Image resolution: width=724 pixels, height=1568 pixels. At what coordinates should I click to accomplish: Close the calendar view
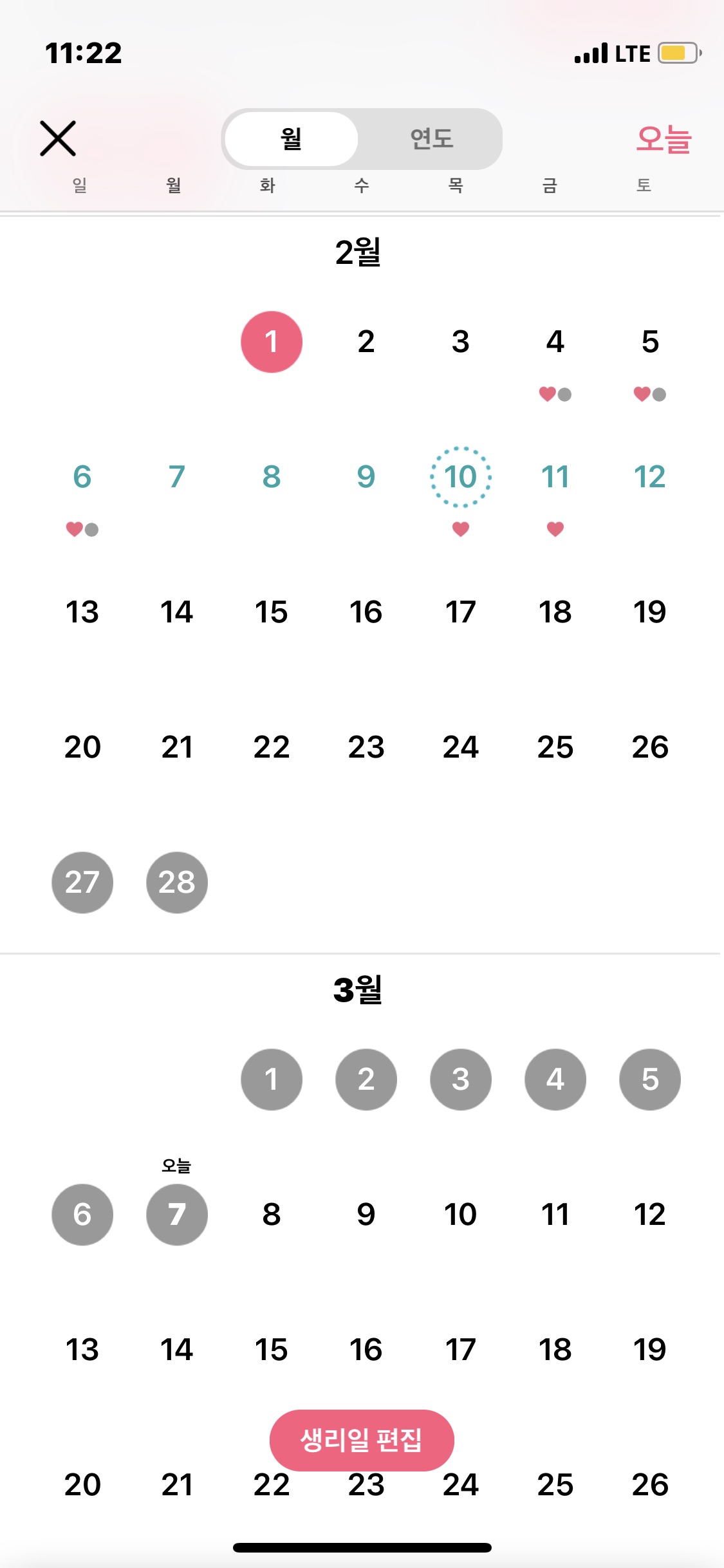point(58,138)
